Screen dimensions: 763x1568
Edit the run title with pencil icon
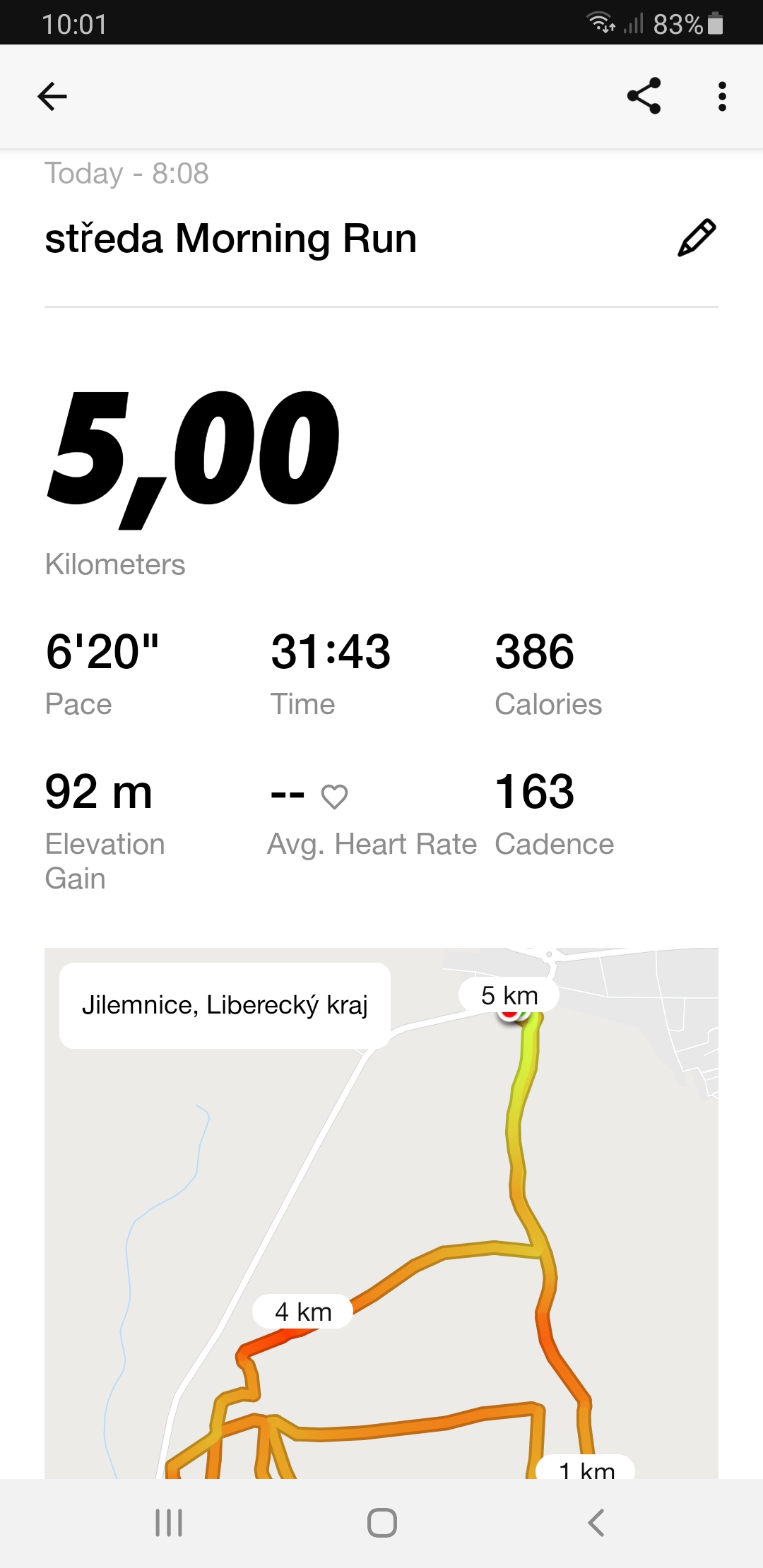click(696, 238)
